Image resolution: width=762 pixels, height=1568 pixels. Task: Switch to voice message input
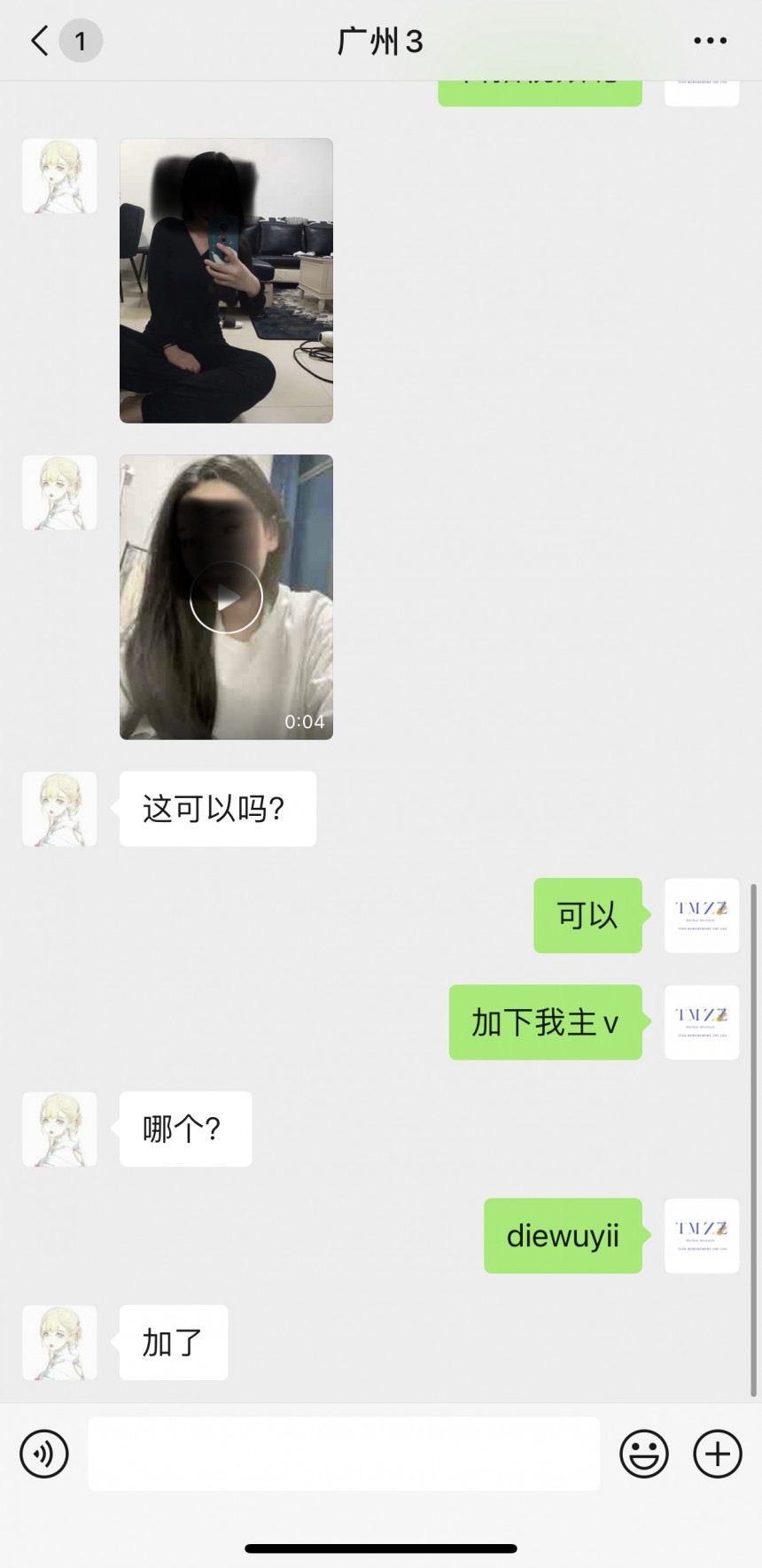pyautogui.click(x=44, y=1454)
